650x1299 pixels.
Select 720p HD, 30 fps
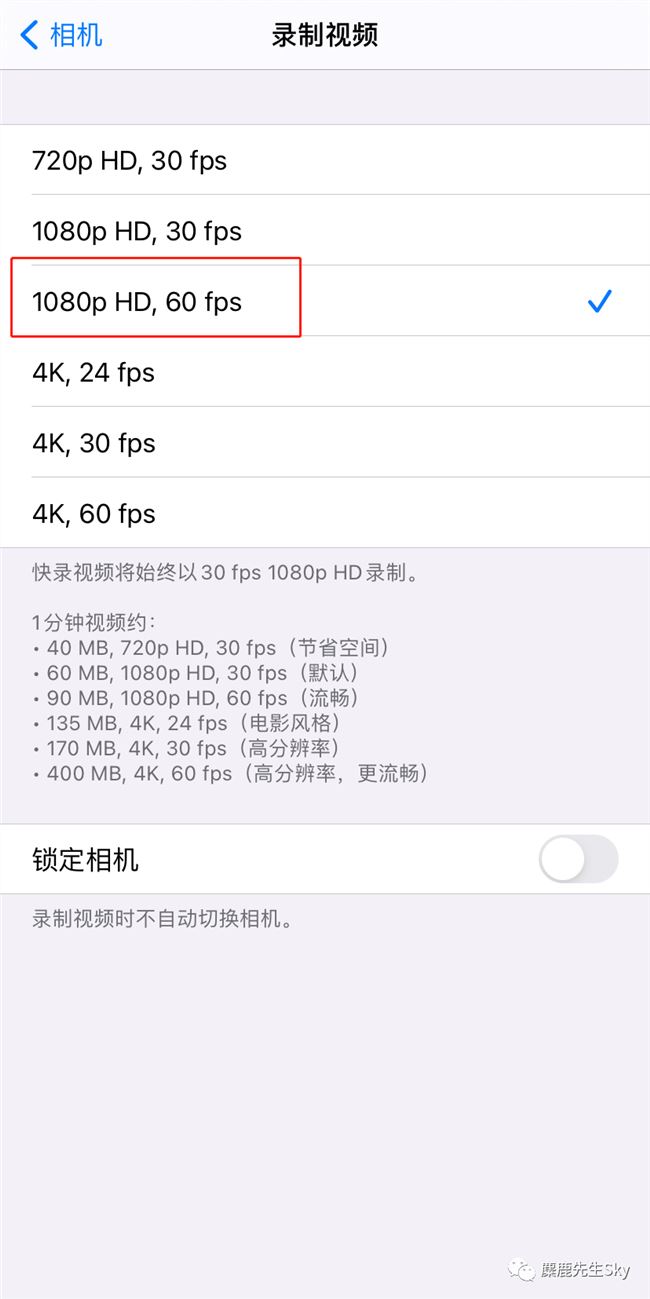(325, 160)
